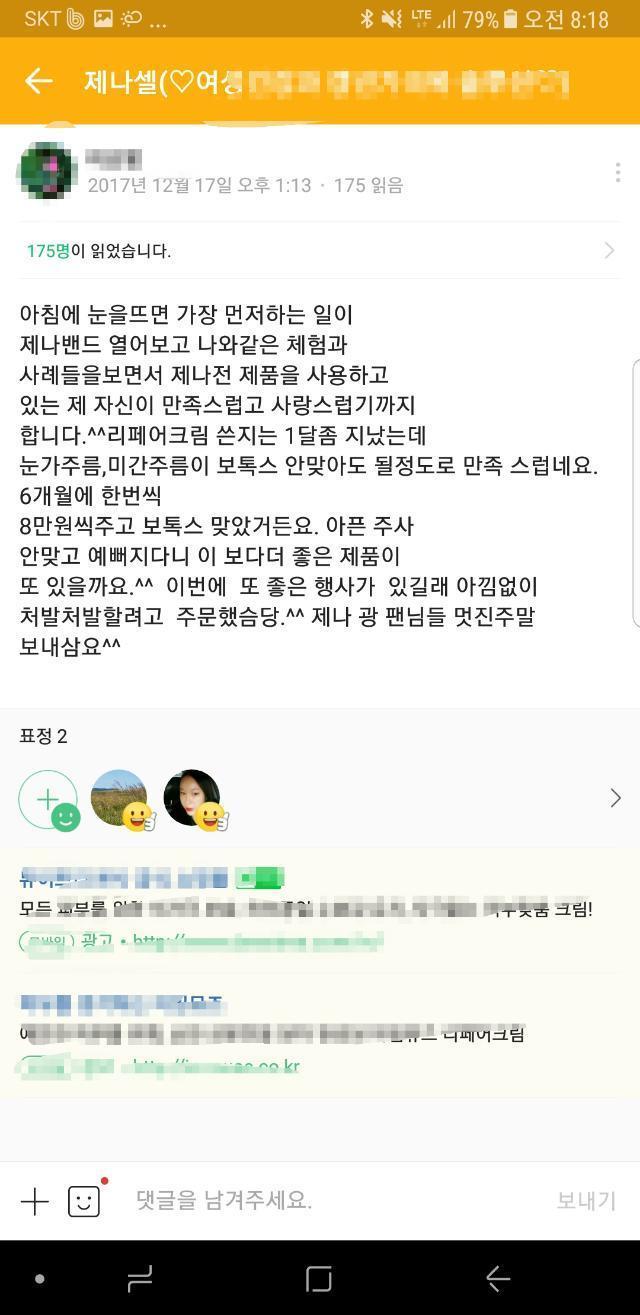The image size is (640, 1315).
Task: Open the plus attachment button
Action: [x=34, y=1201]
